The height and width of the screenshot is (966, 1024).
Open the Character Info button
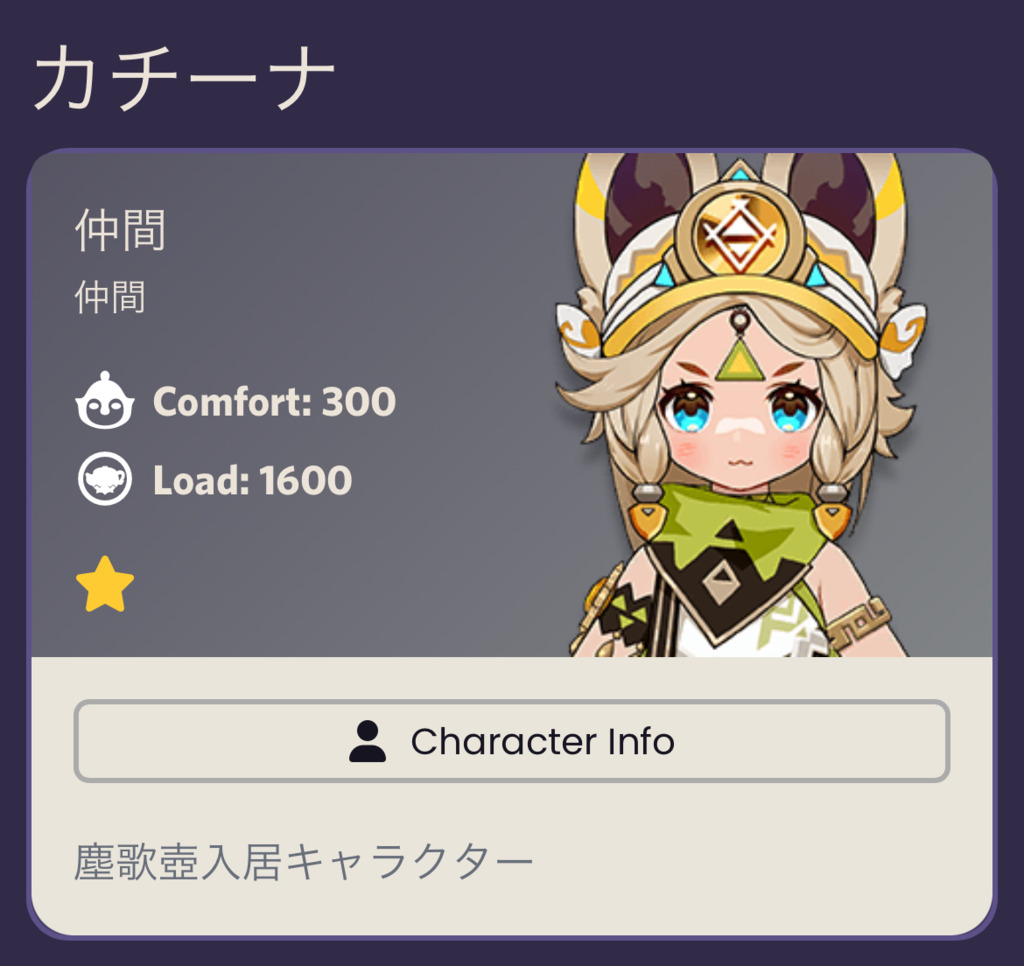click(511, 741)
